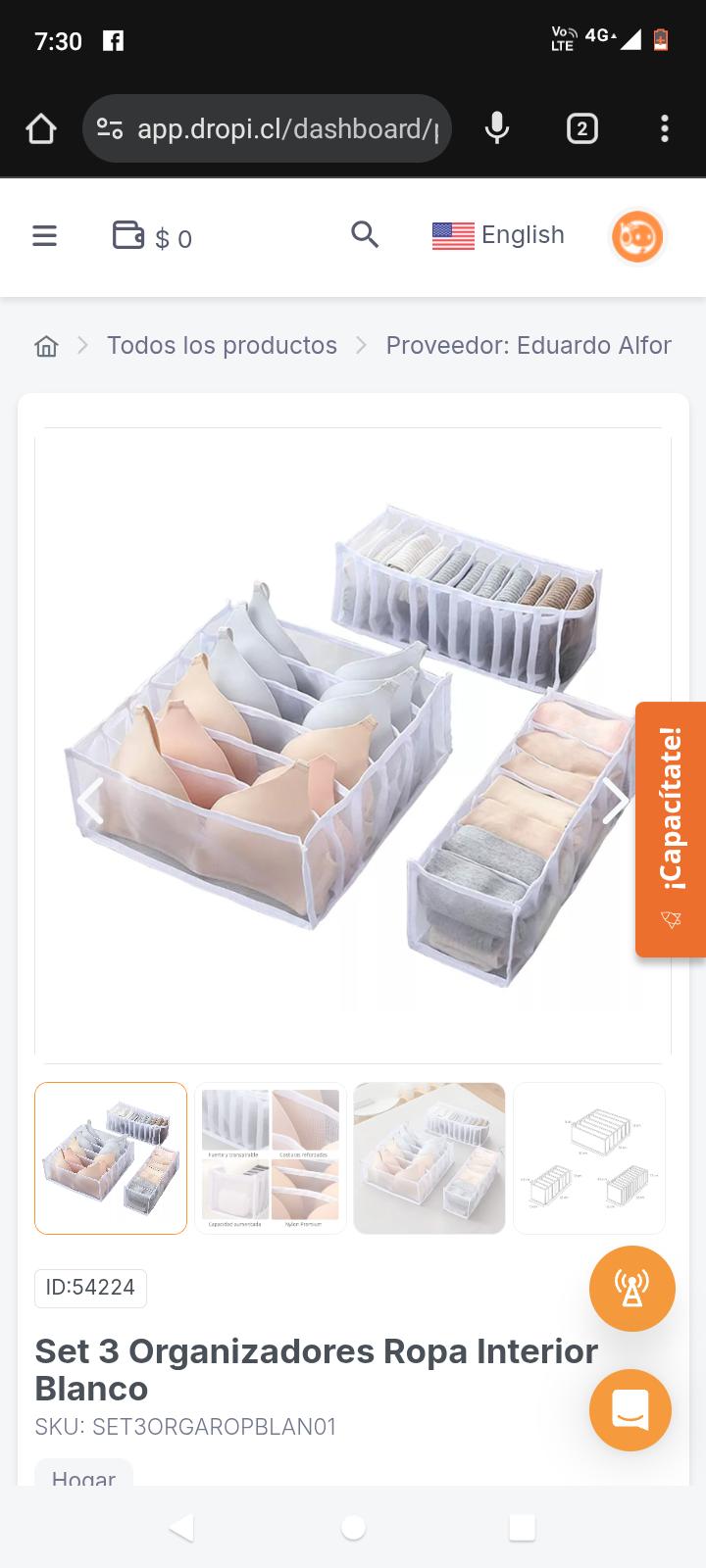706x1568 pixels.
Task: Open the broadcast notifications floating icon
Action: click(x=631, y=1289)
